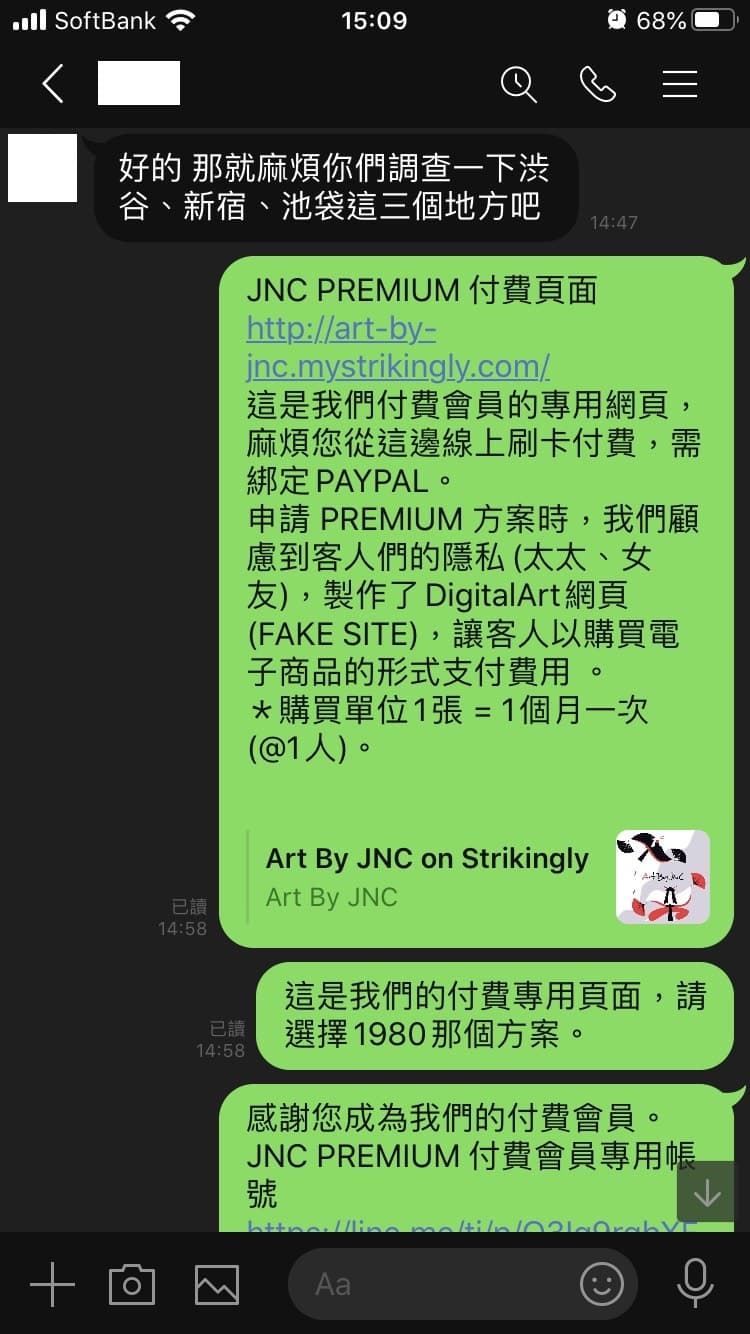Tap the contact avatar at top left
The width and height of the screenshot is (750, 1334).
point(42,169)
